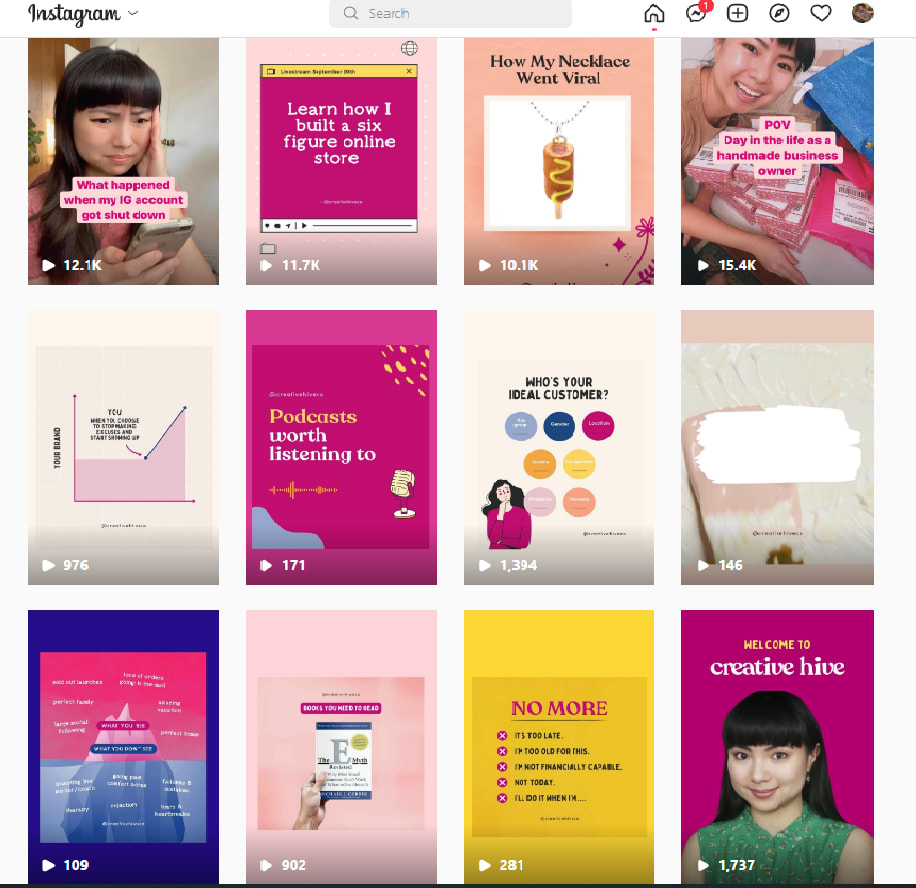Viewport: 916px width, 888px height.
Task: Play the No More excuses reel
Action: click(x=559, y=745)
